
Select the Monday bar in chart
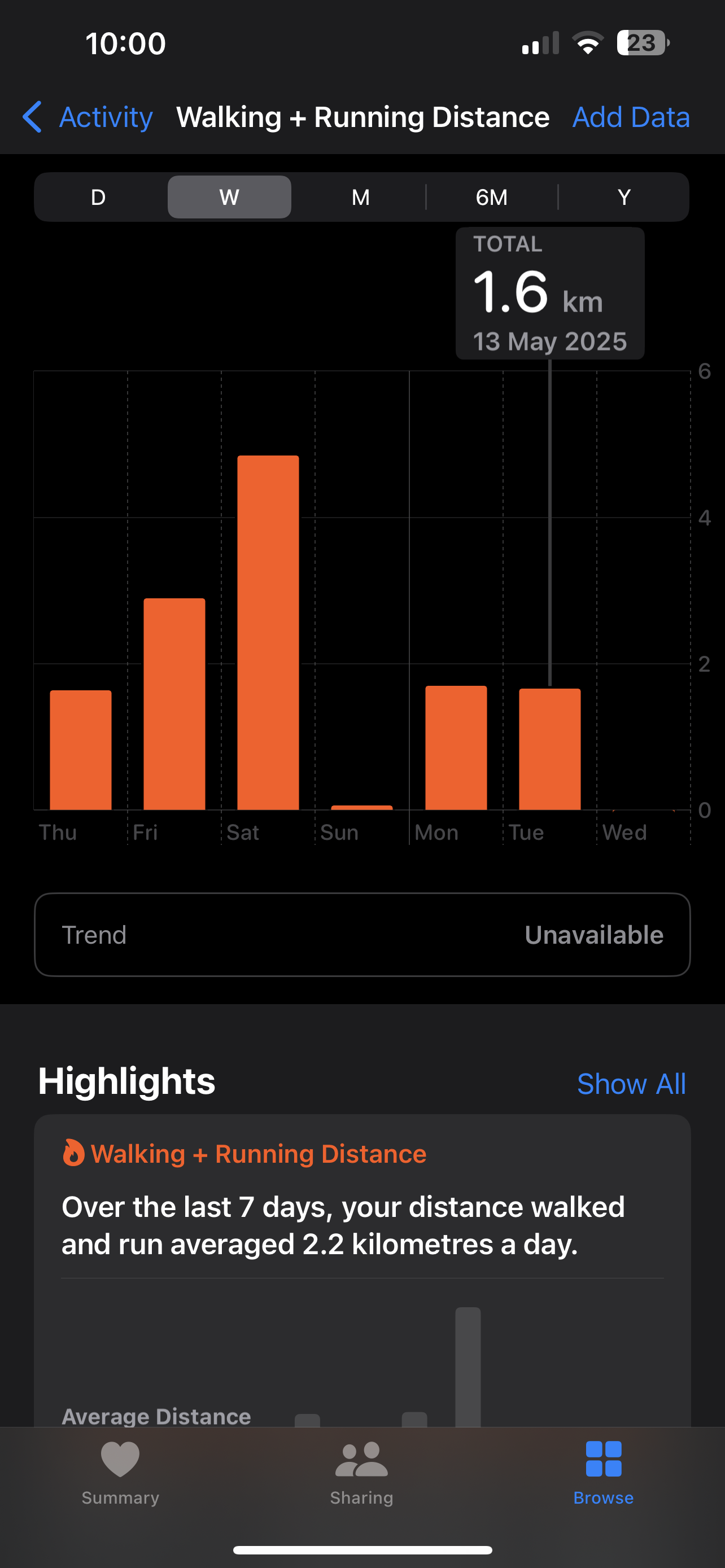tap(456, 747)
